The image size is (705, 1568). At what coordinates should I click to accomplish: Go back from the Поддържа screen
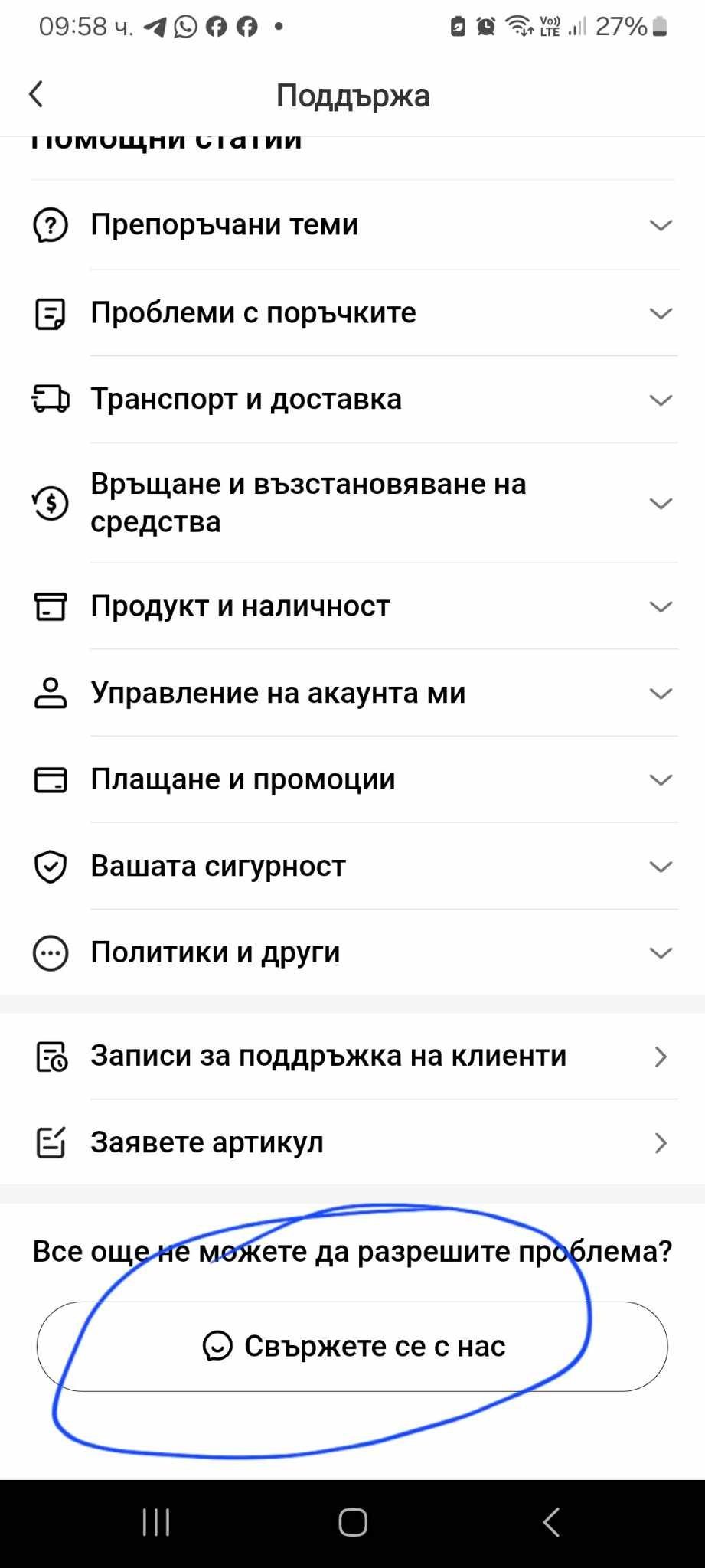click(36, 95)
